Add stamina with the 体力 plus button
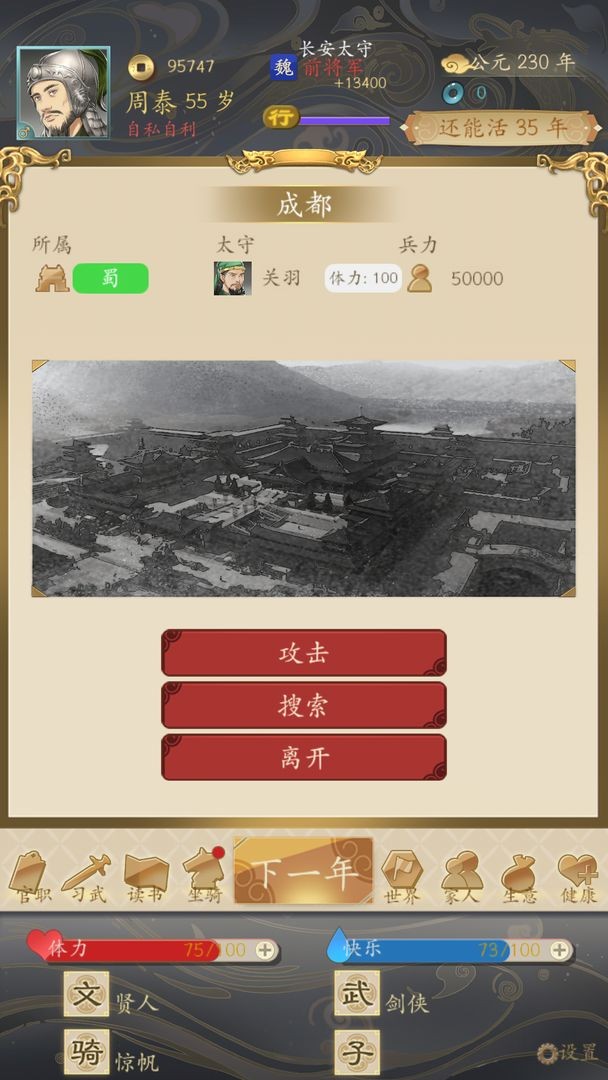The width and height of the screenshot is (608, 1080). tap(265, 950)
